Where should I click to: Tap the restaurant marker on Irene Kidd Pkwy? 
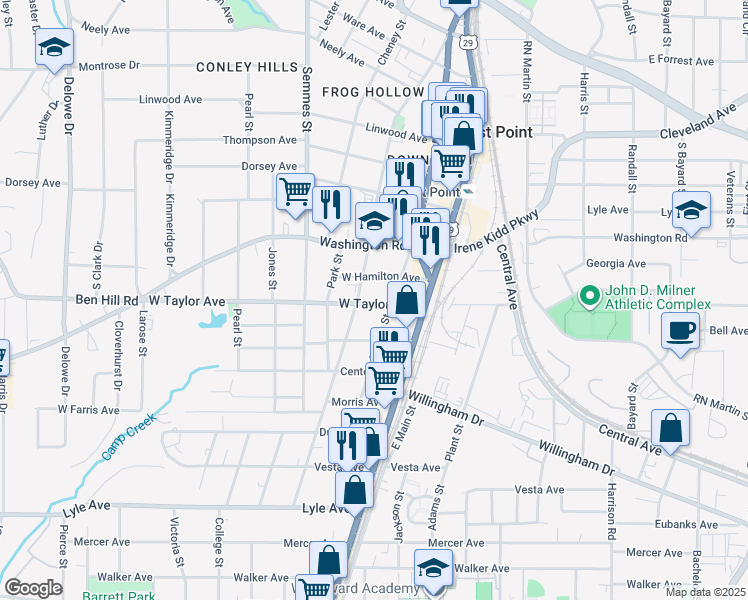click(429, 239)
